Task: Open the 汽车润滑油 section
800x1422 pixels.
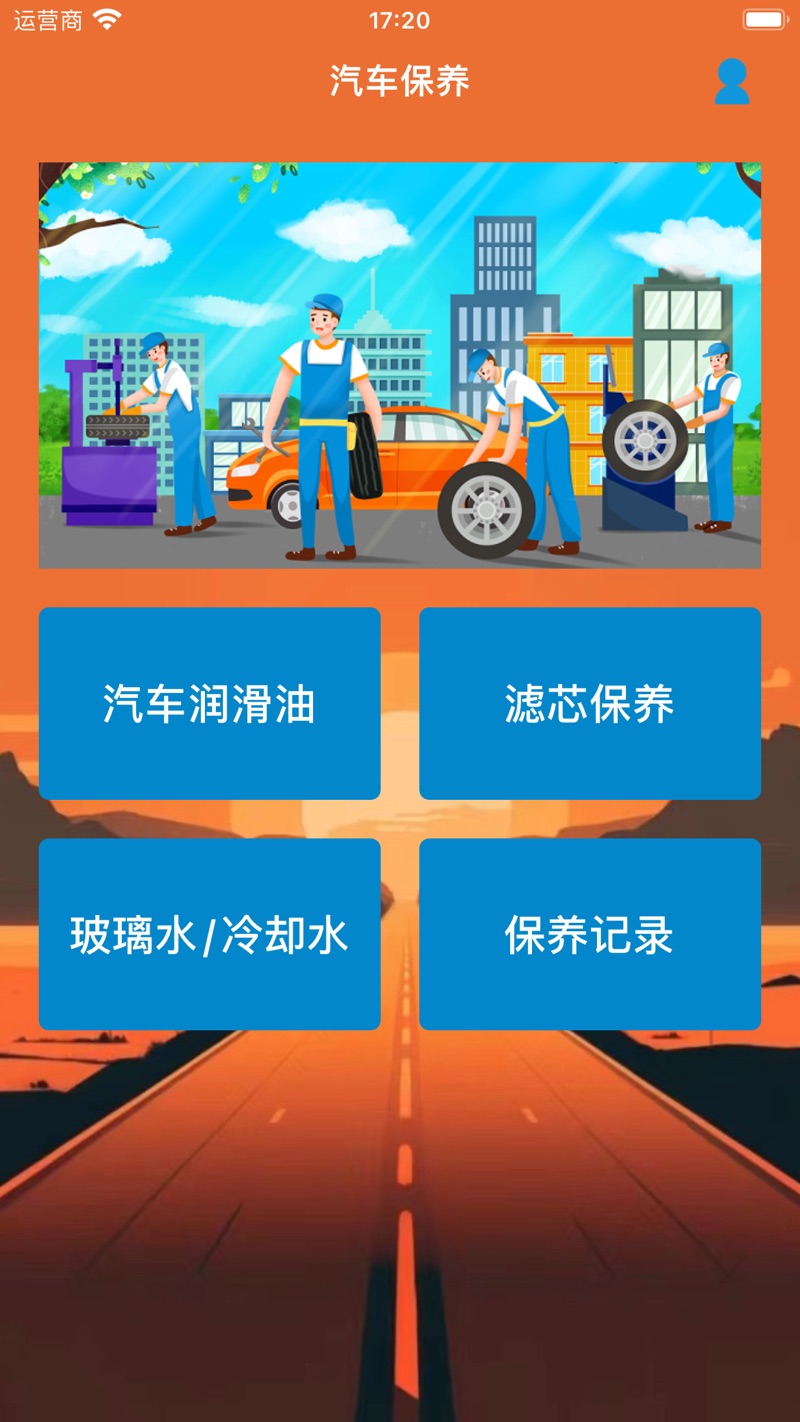Action: click(x=209, y=704)
